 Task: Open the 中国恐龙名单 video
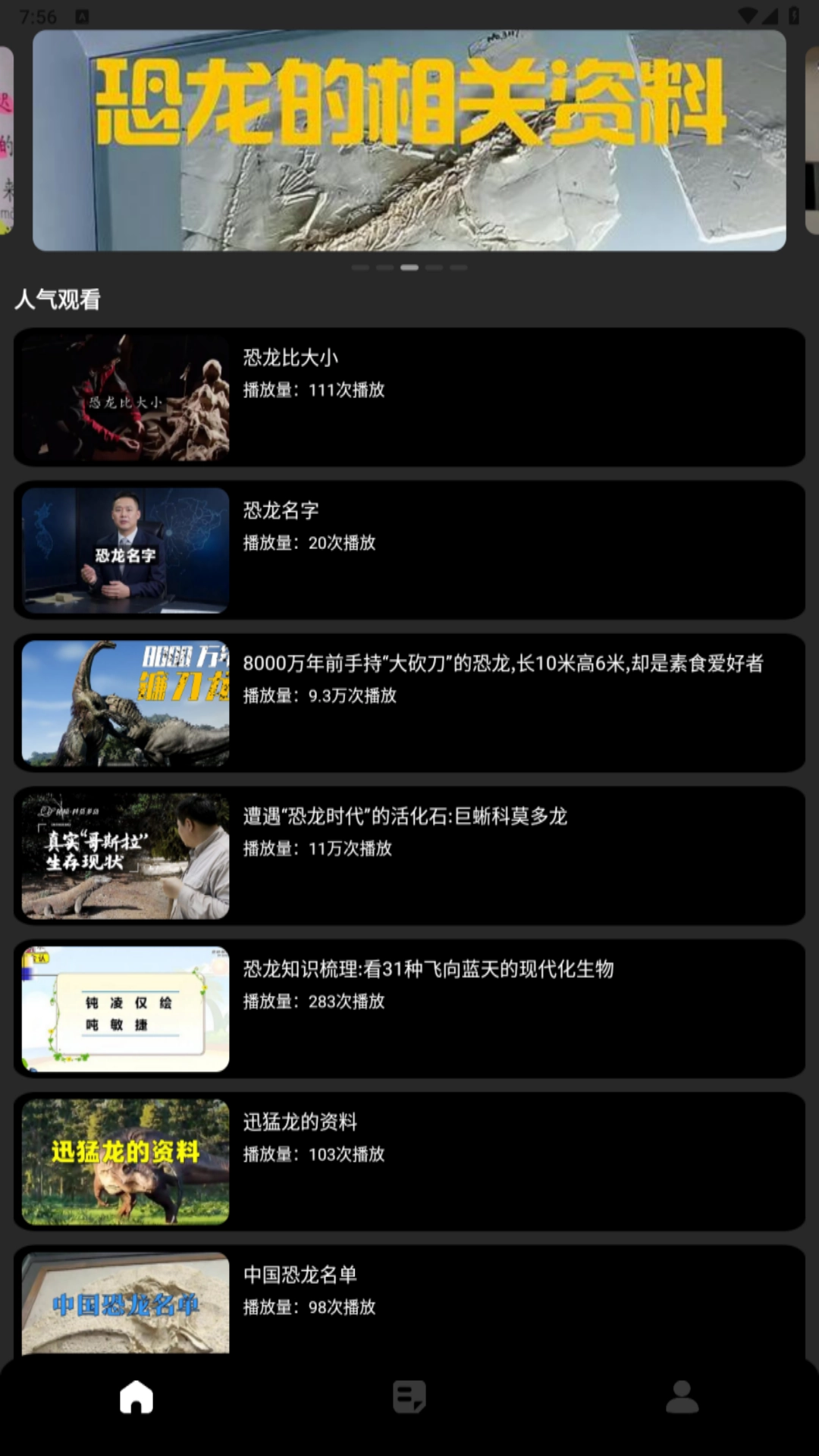tap(409, 1301)
